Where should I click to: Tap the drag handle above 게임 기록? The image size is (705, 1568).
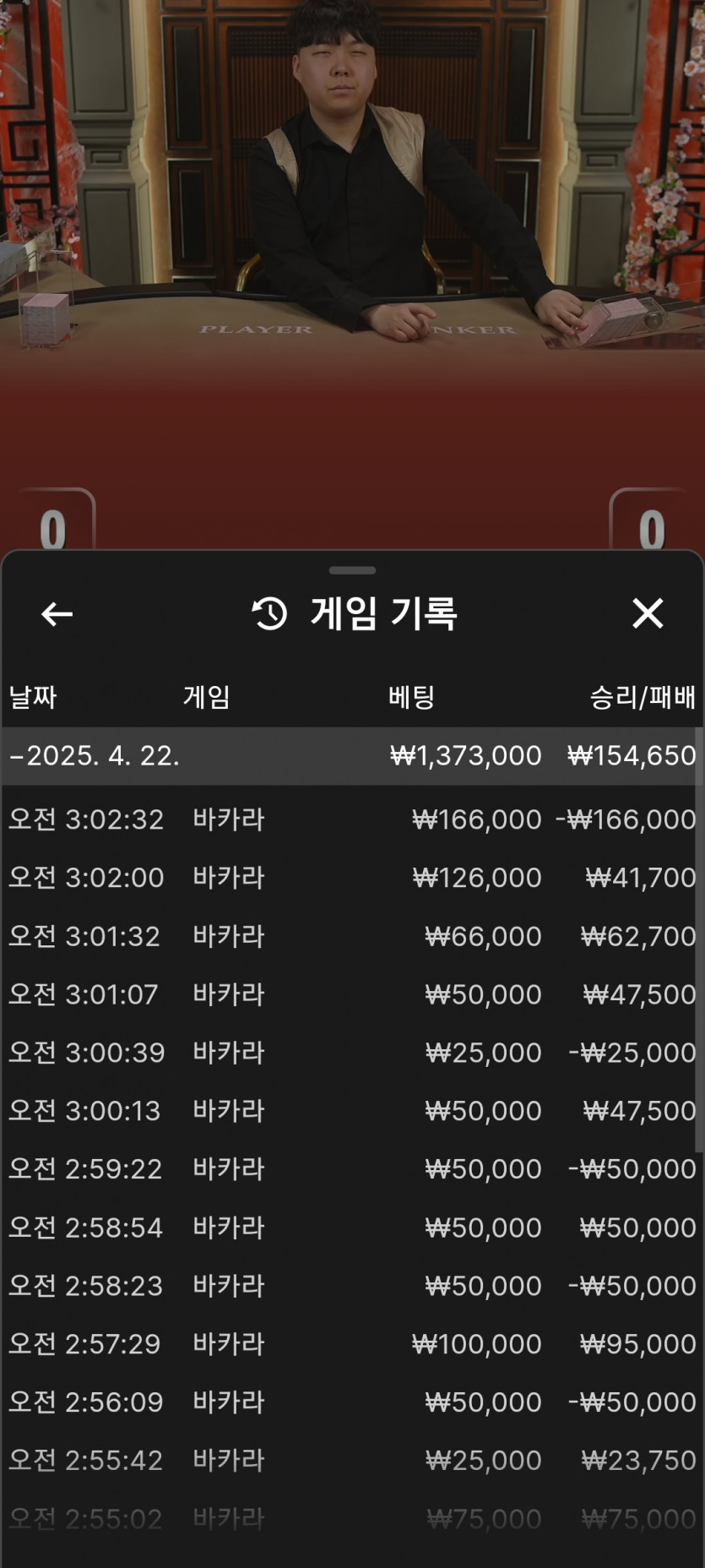pyautogui.click(x=352, y=570)
